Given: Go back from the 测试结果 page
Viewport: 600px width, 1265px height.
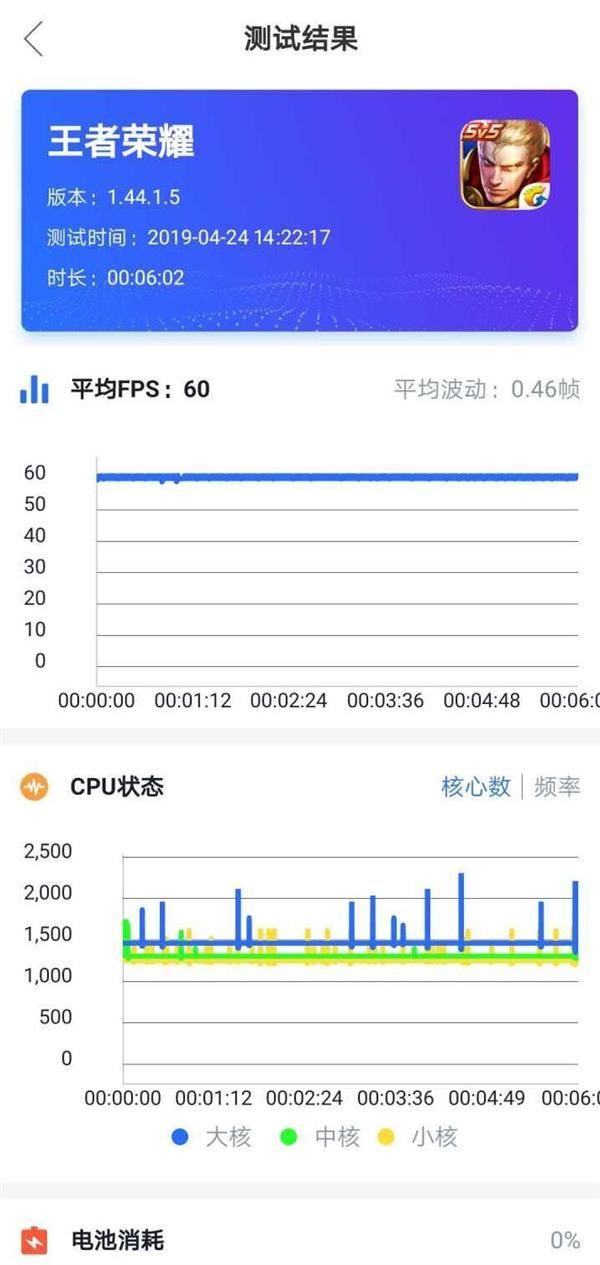Looking at the screenshot, I should pyautogui.click(x=34, y=39).
